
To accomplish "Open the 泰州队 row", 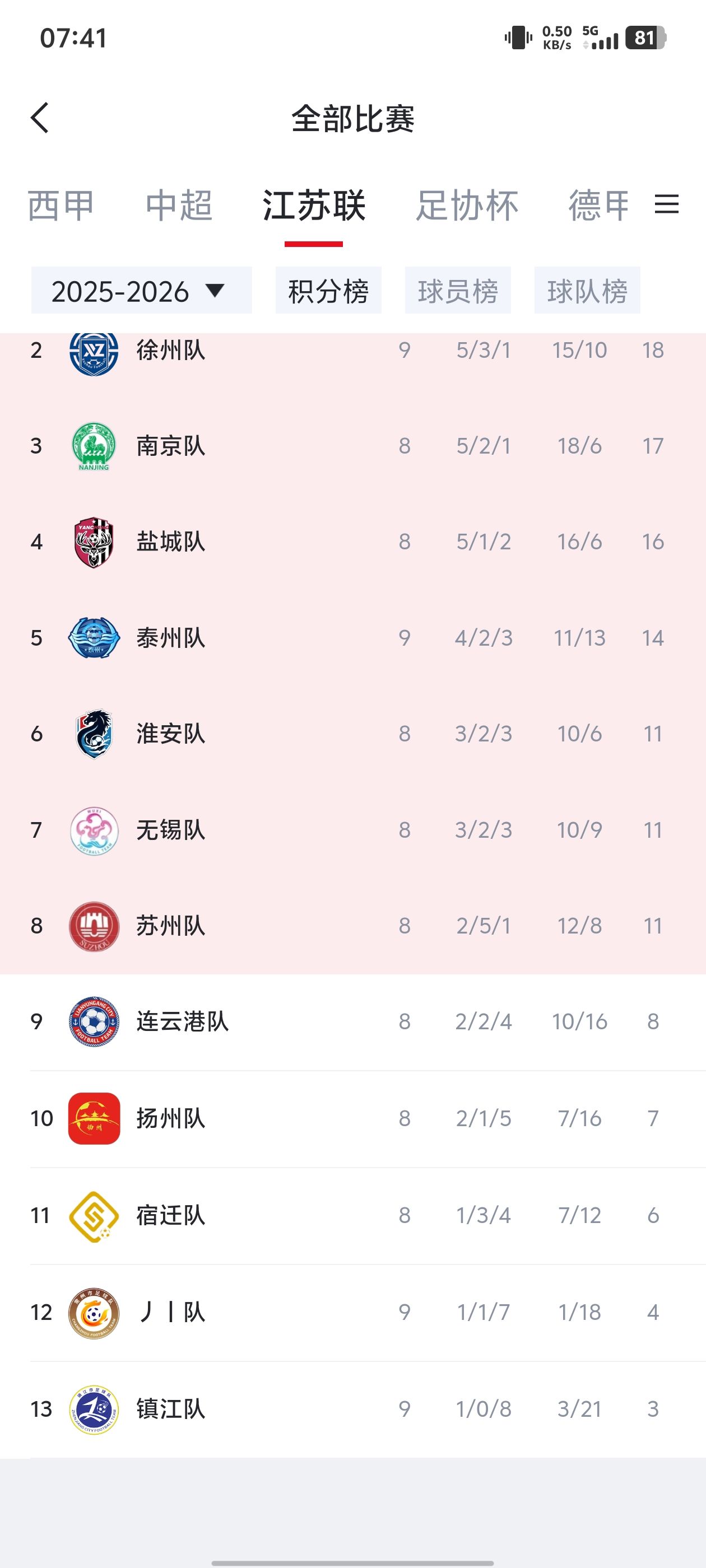I will pyautogui.click(x=352, y=637).
